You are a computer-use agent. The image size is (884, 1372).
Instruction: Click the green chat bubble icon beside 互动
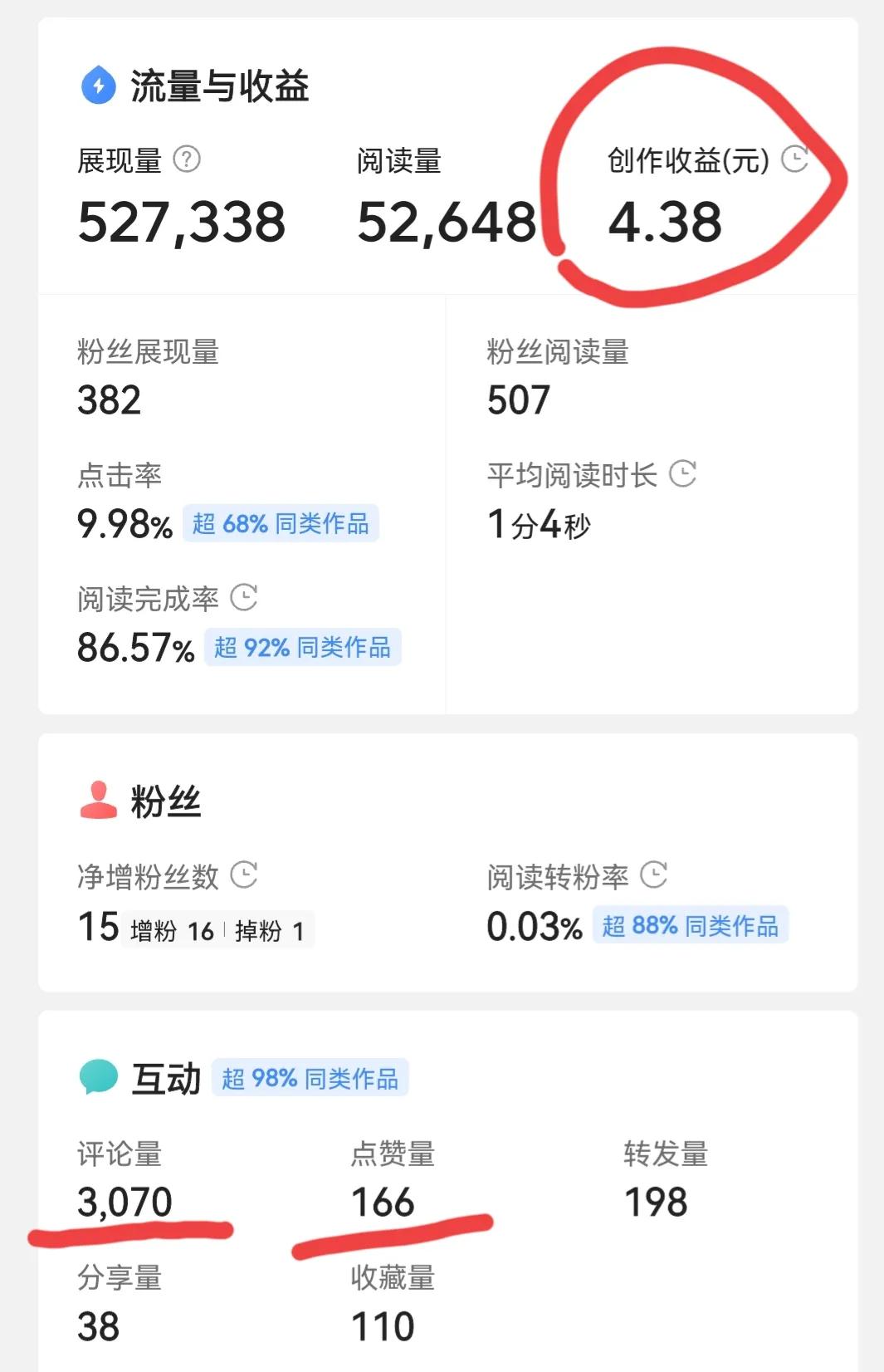point(98,1075)
